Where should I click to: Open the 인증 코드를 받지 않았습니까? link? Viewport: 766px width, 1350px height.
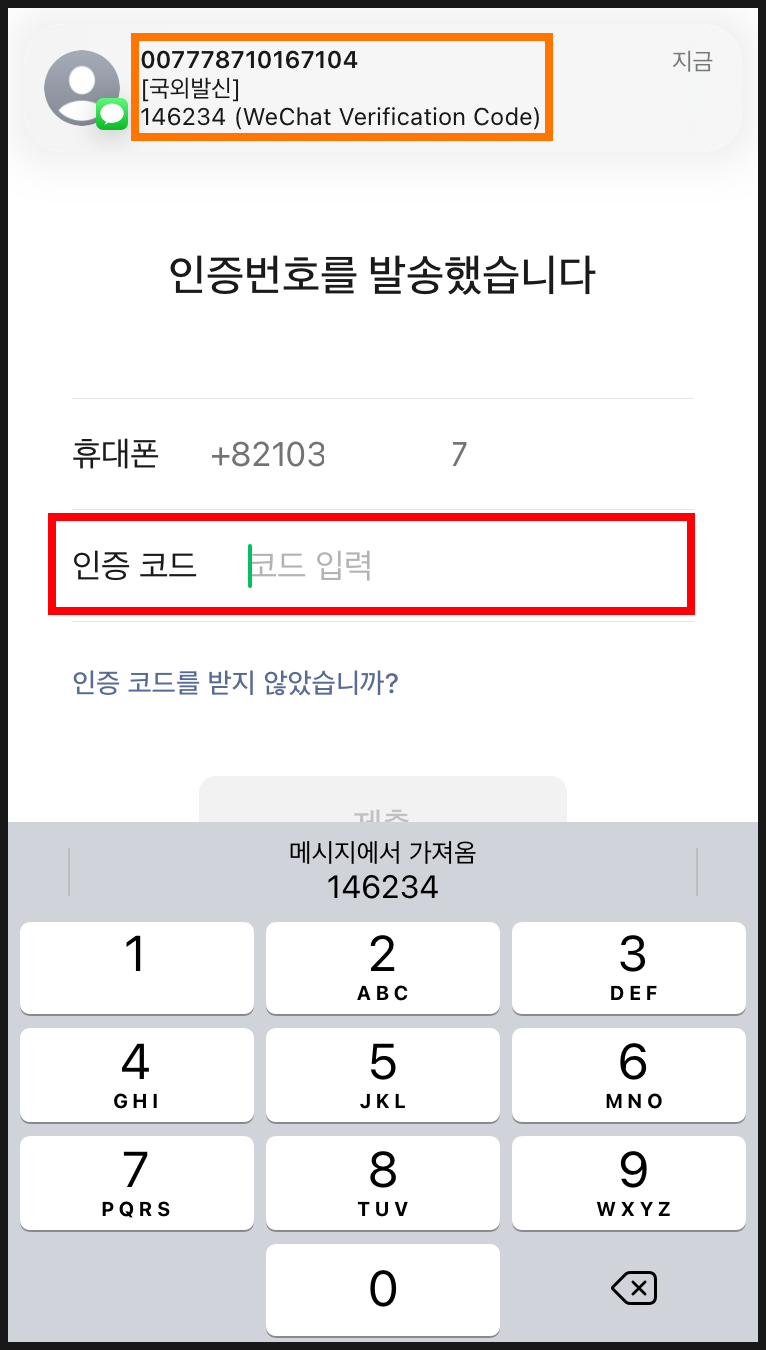coord(236,683)
